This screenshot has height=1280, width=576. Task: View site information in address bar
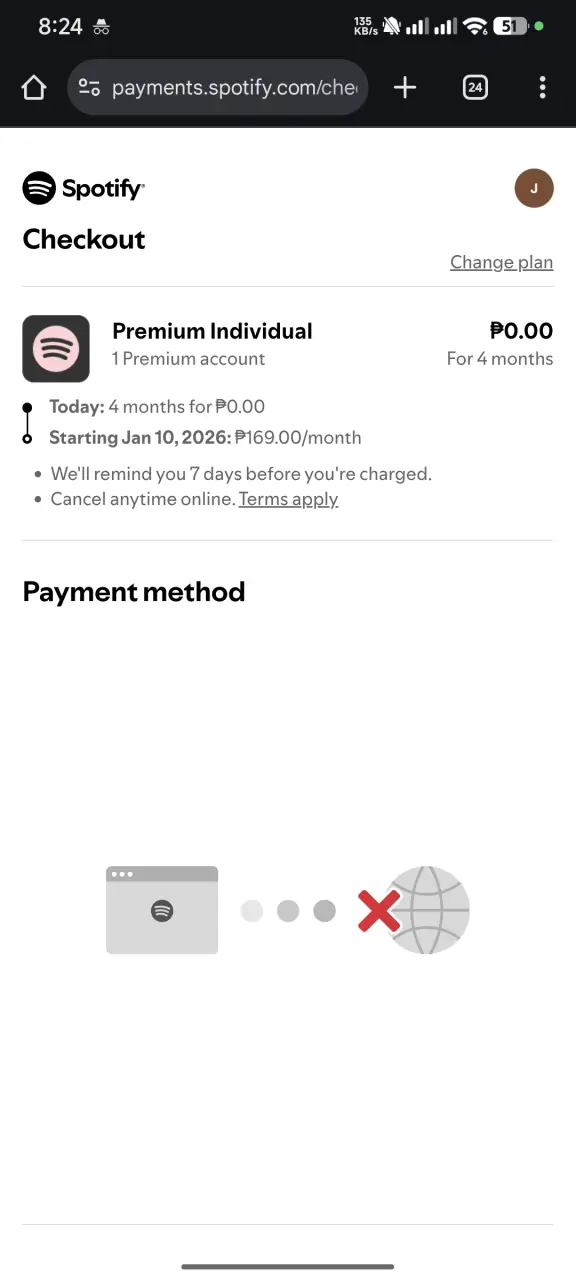coord(89,88)
